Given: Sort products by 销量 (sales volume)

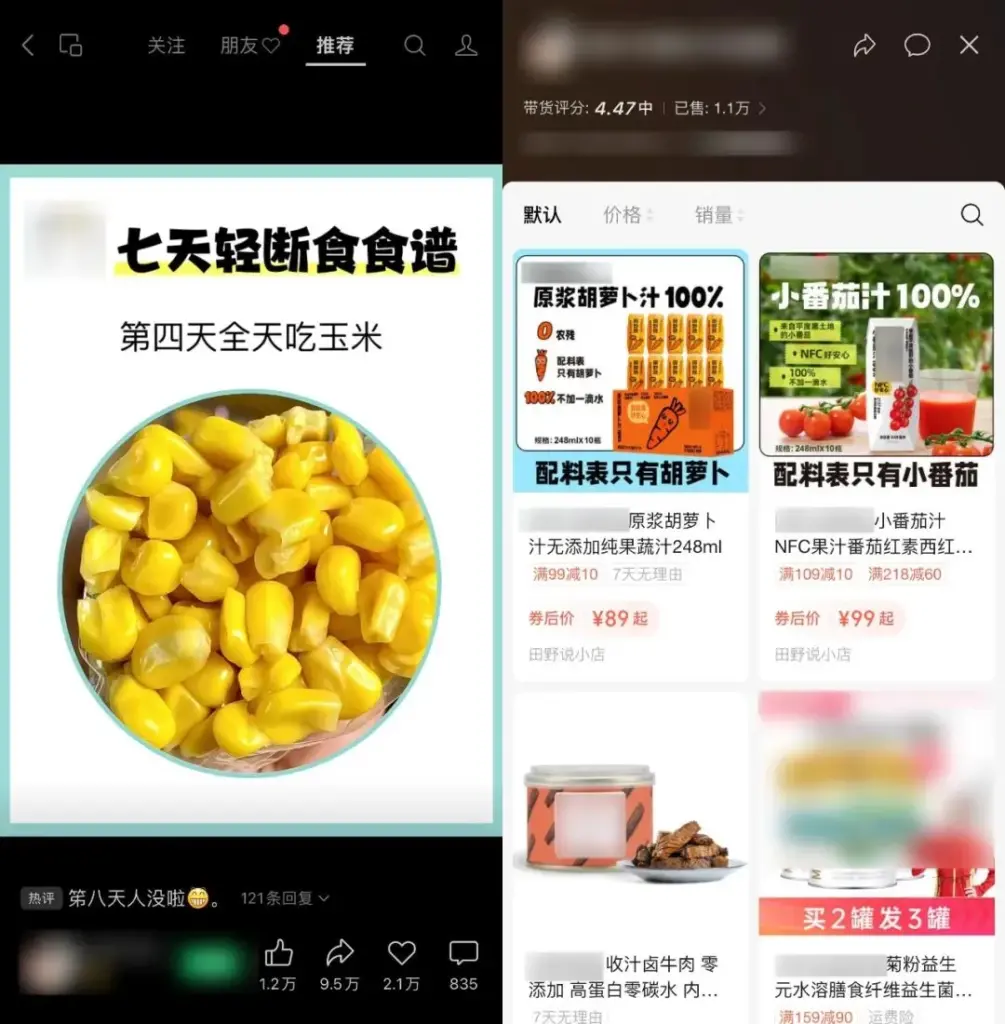Looking at the screenshot, I should 716,214.
